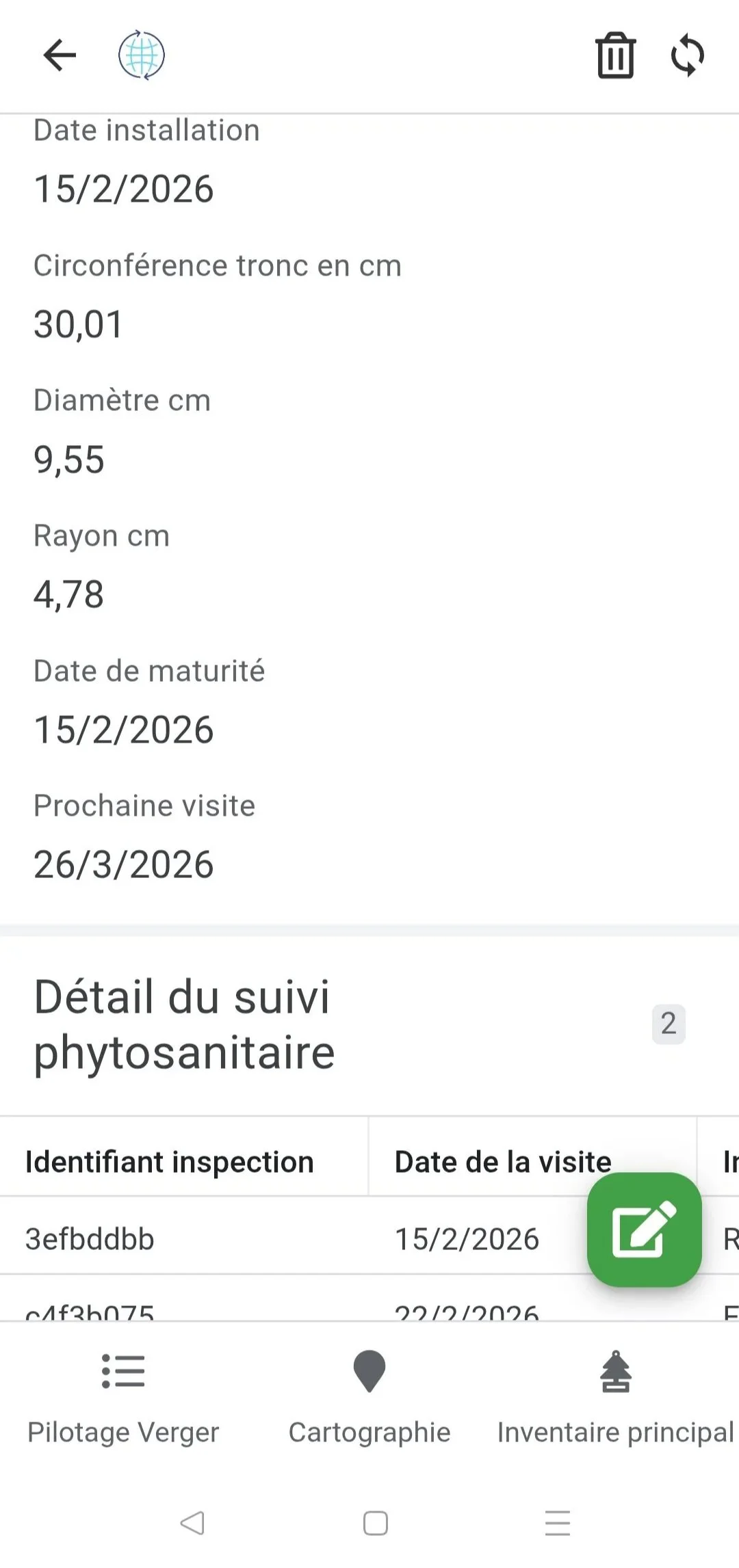Sync data with the refresh icon
Image resolution: width=739 pixels, height=1568 pixels.
point(687,55)
